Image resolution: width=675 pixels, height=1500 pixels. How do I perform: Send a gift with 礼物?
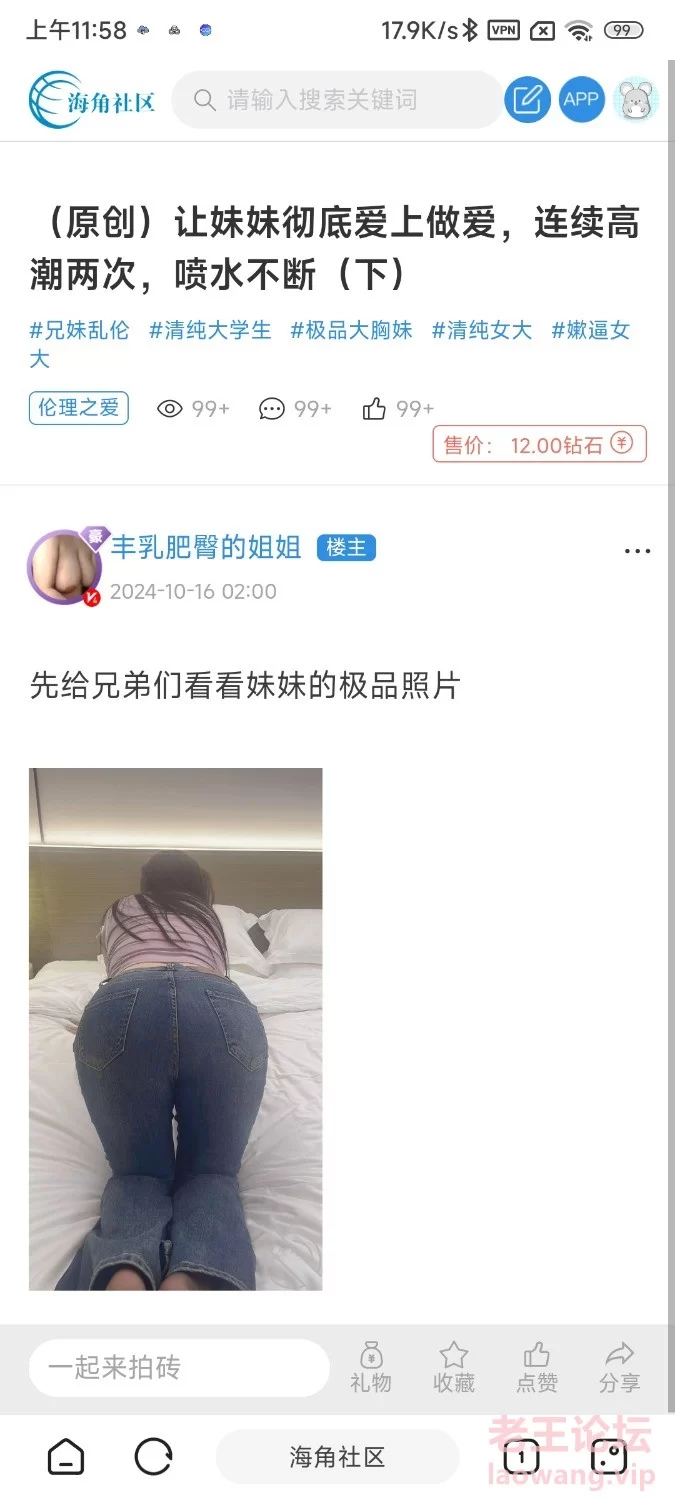371,1368
